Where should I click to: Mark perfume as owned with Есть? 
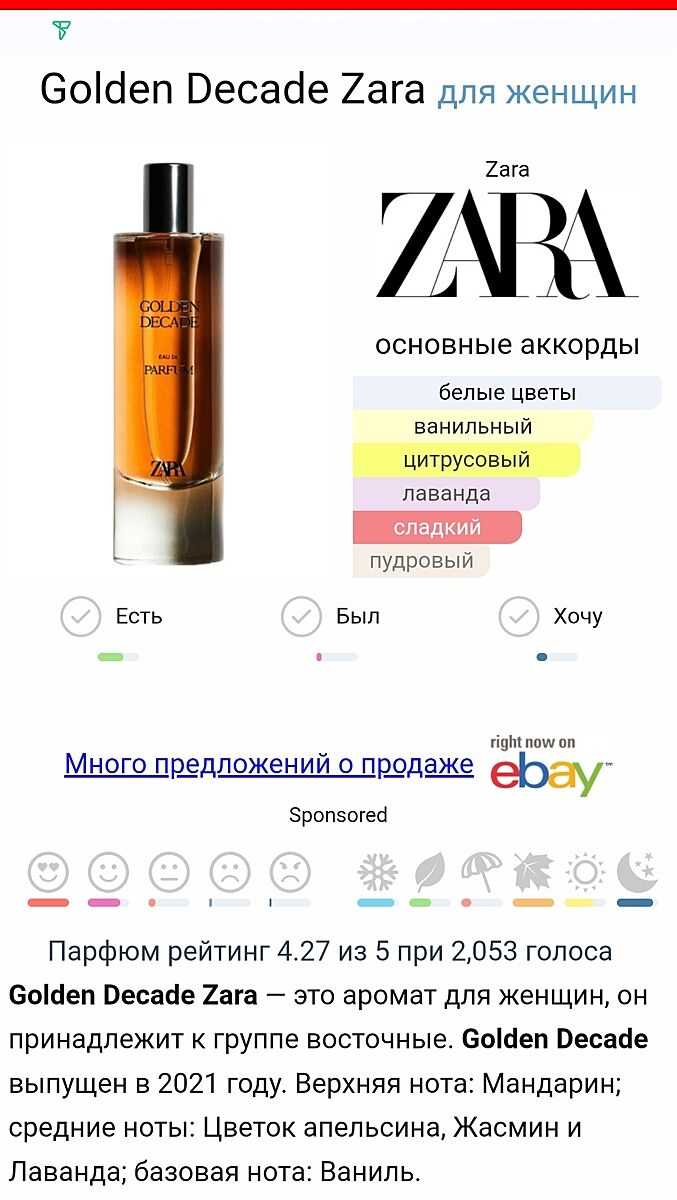81,617
